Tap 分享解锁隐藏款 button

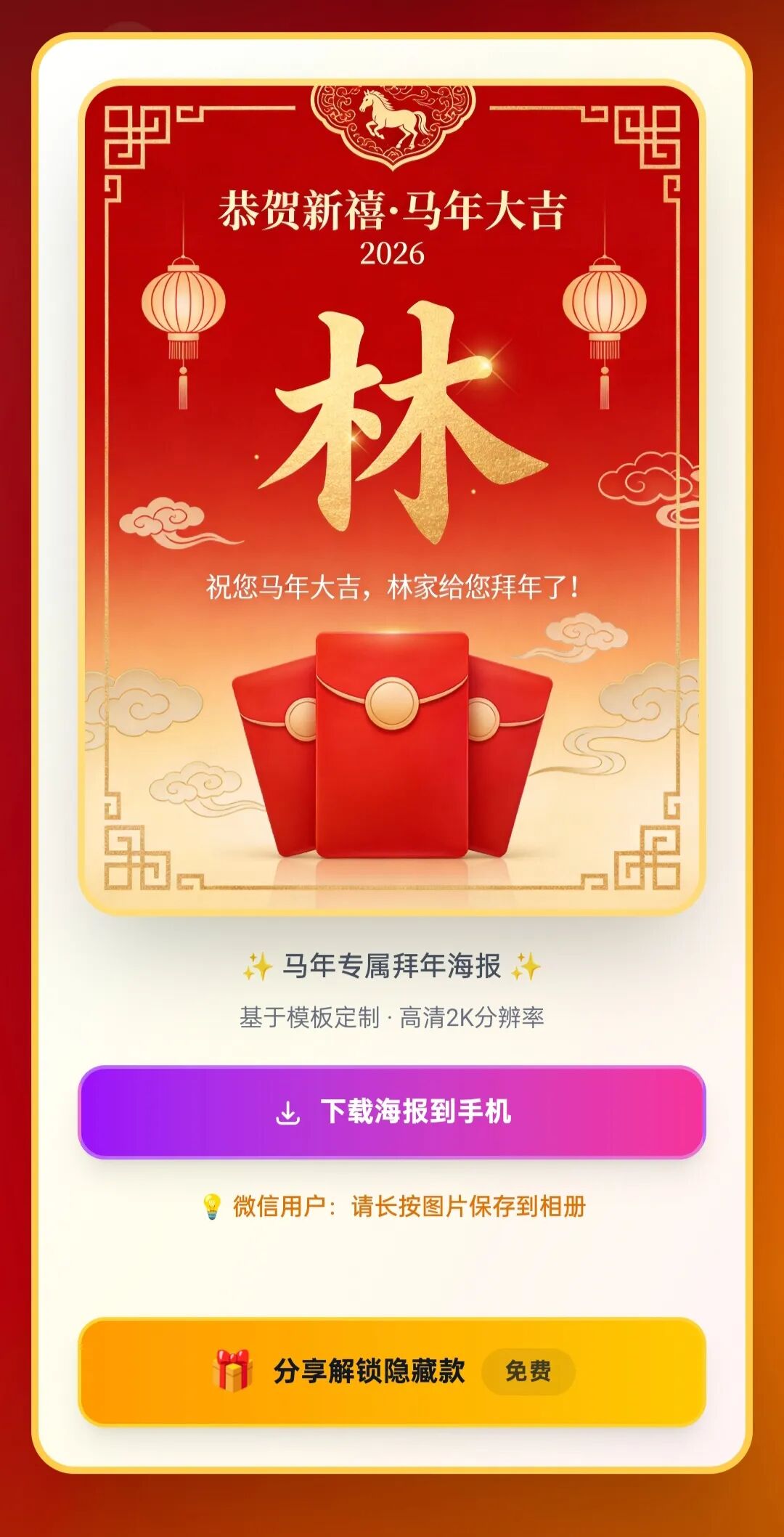point(392,1371)
